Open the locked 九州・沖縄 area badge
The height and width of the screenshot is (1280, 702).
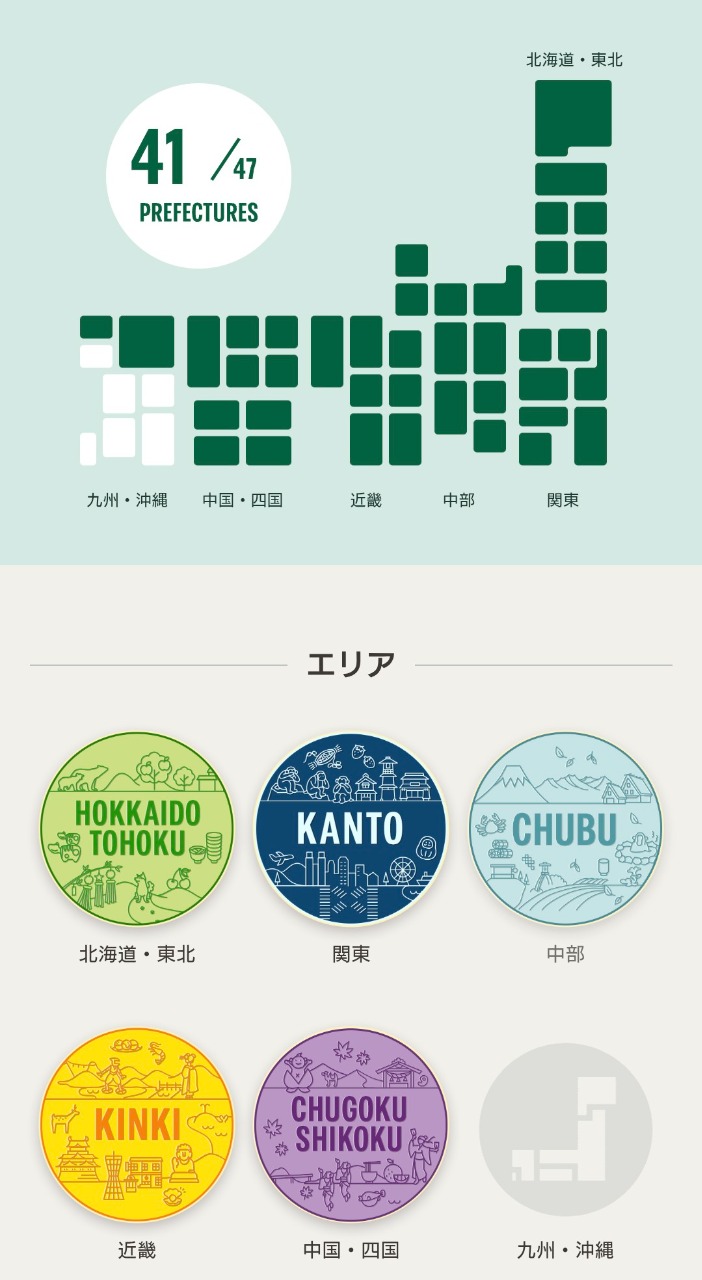(x=565, y=1129)
